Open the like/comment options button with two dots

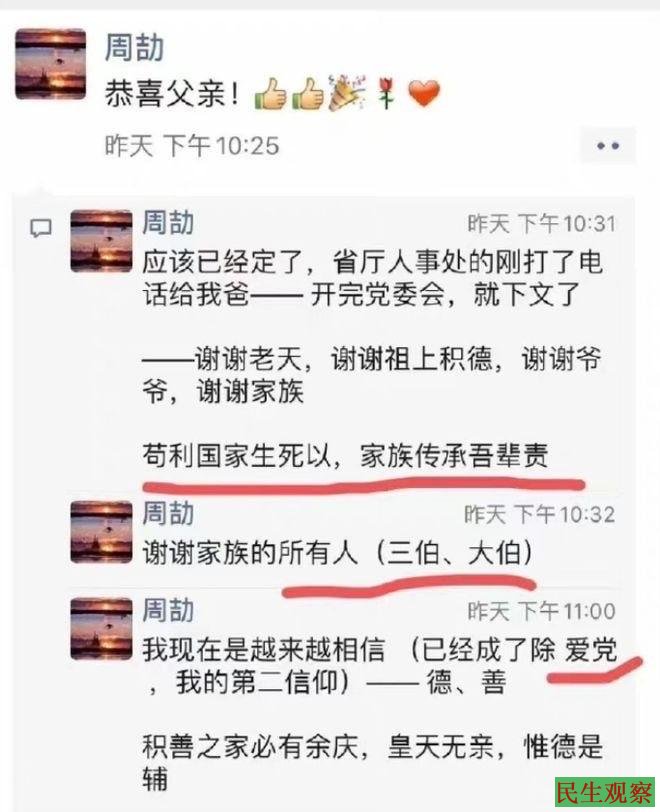pyautogui.click(x=608, y=146)
